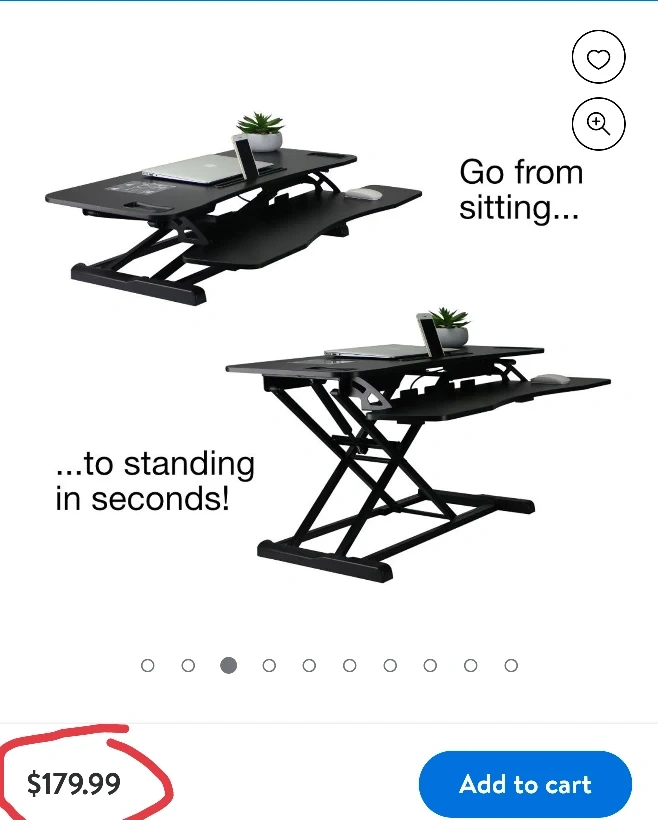Tap the Add to cart button
Screen dimensions: 658x820
[525, 785]
